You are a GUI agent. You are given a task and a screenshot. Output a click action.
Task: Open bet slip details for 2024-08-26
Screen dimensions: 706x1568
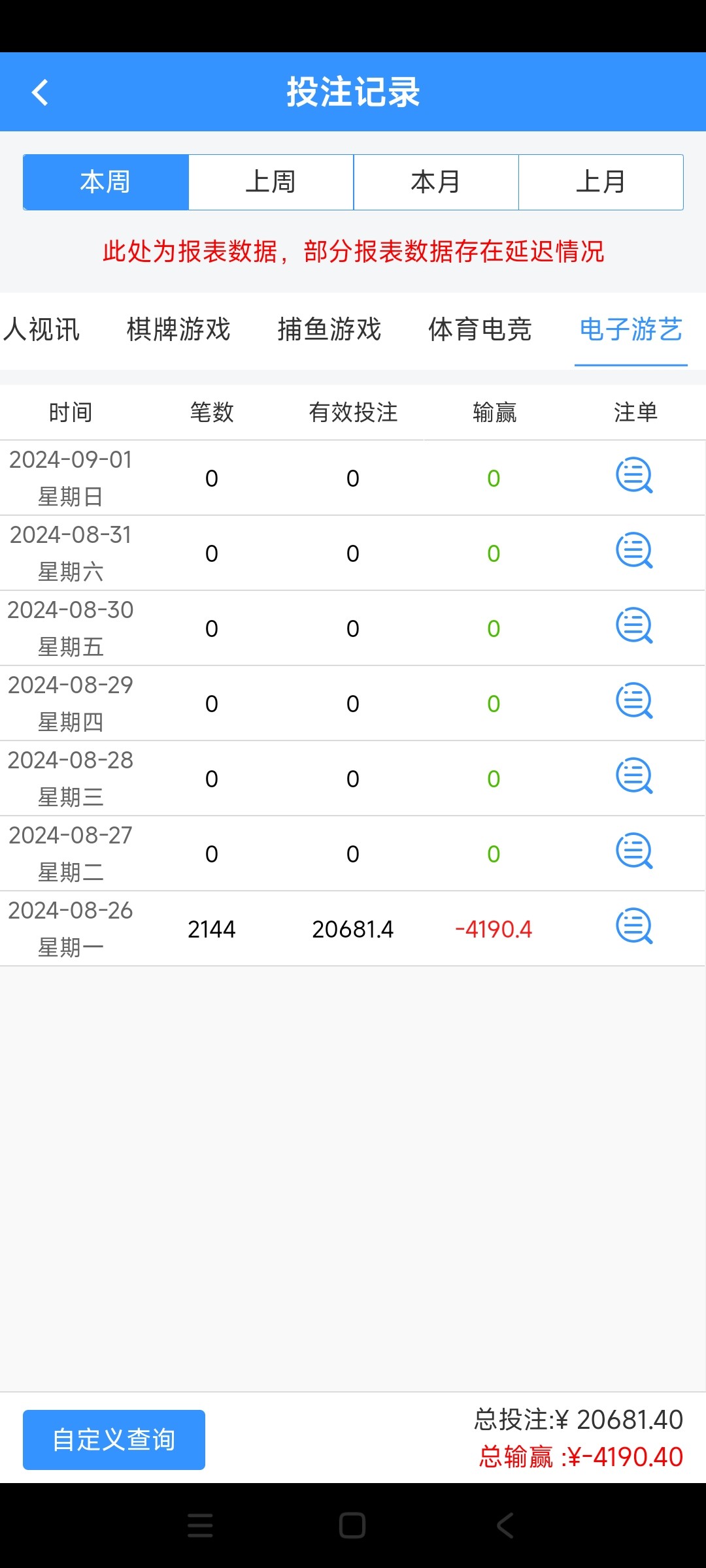tap(634, 927)
